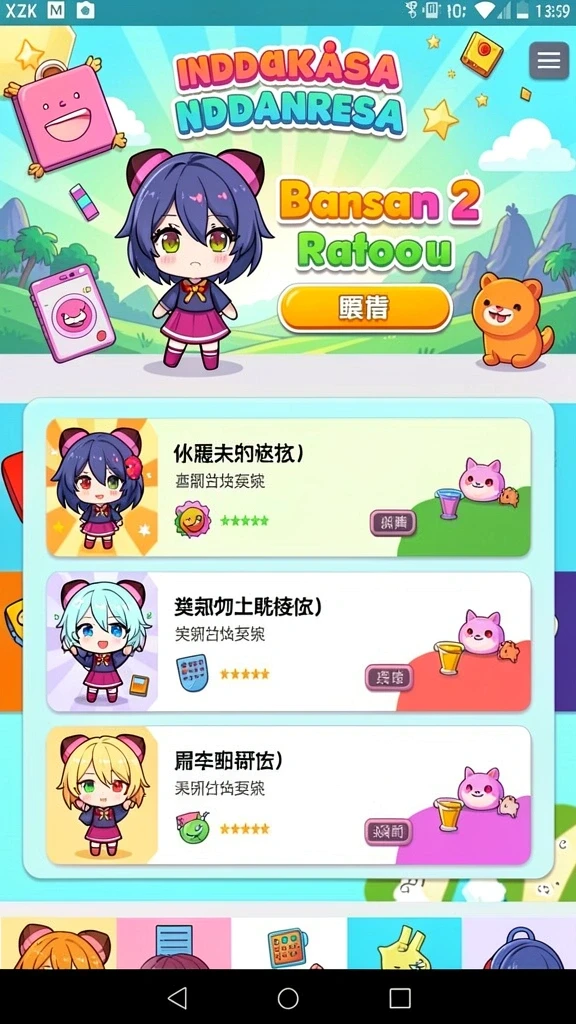Tap the purple button on the blonde-haired character's card
This screenshot has height=1024, width=576.
click(x=389, y=831)
